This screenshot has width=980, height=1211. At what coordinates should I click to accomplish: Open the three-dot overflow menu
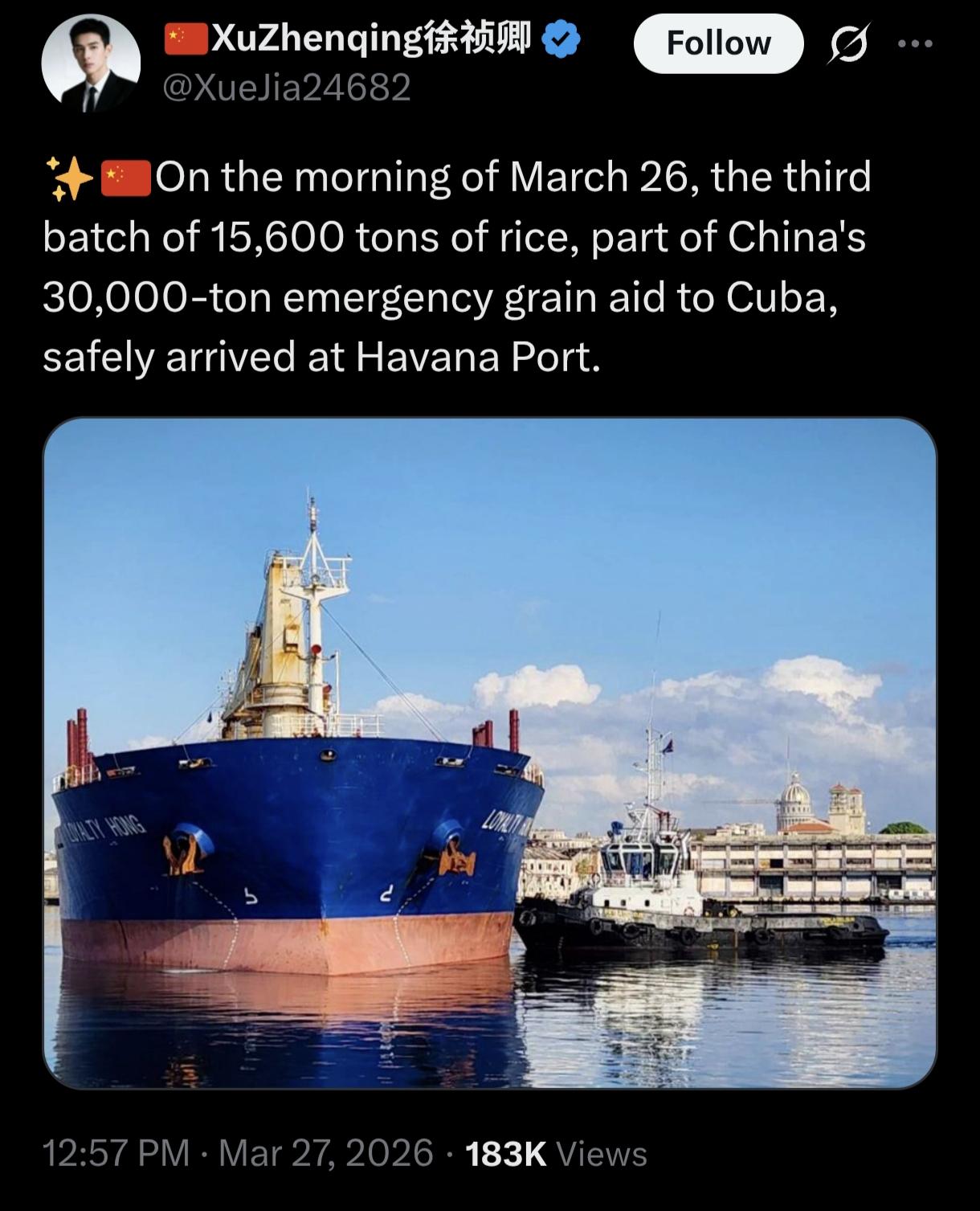[x=916, y=44]
